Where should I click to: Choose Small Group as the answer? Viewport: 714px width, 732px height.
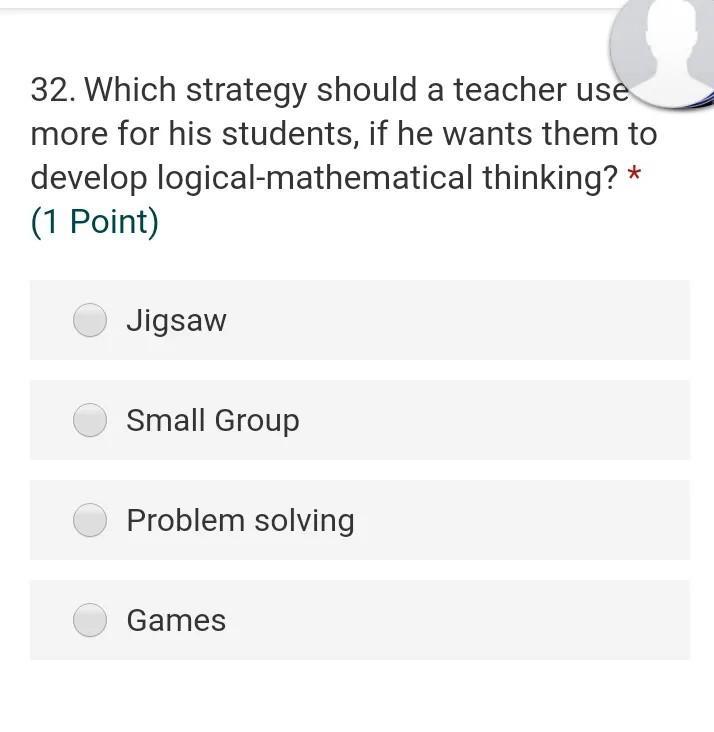tap(90, 420)
